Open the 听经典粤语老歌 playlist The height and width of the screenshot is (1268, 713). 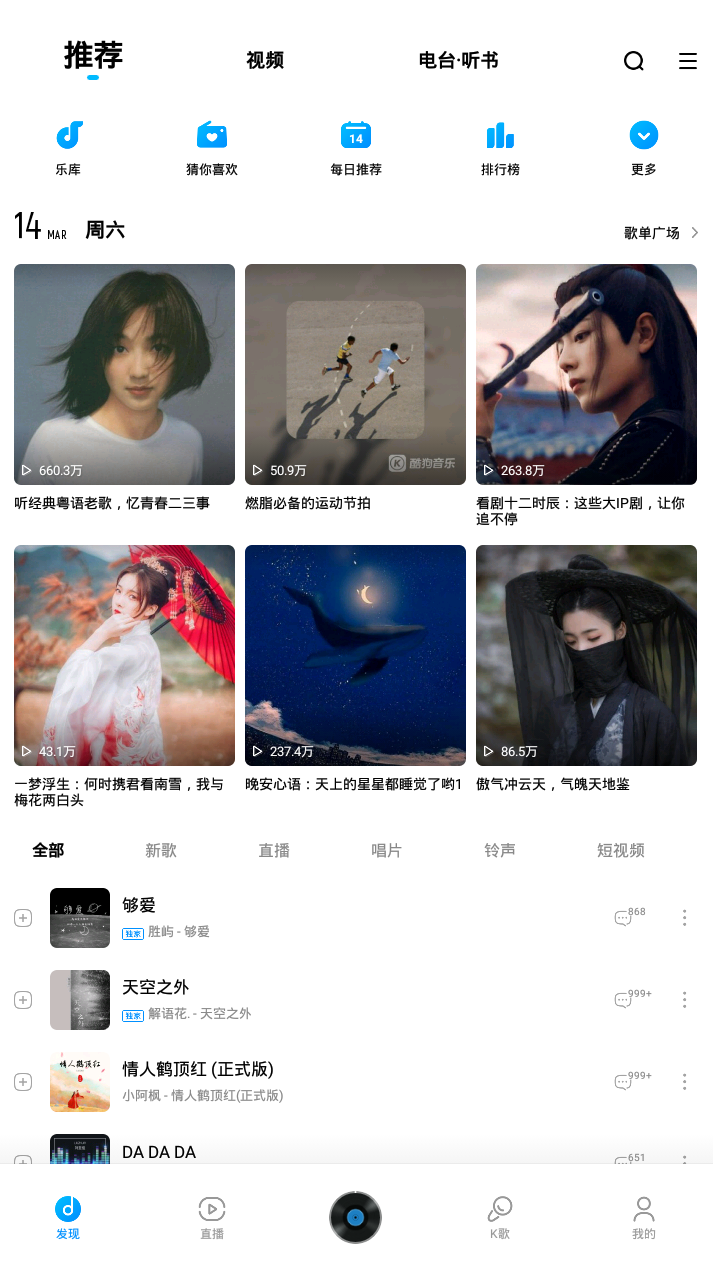pos(124,375)
